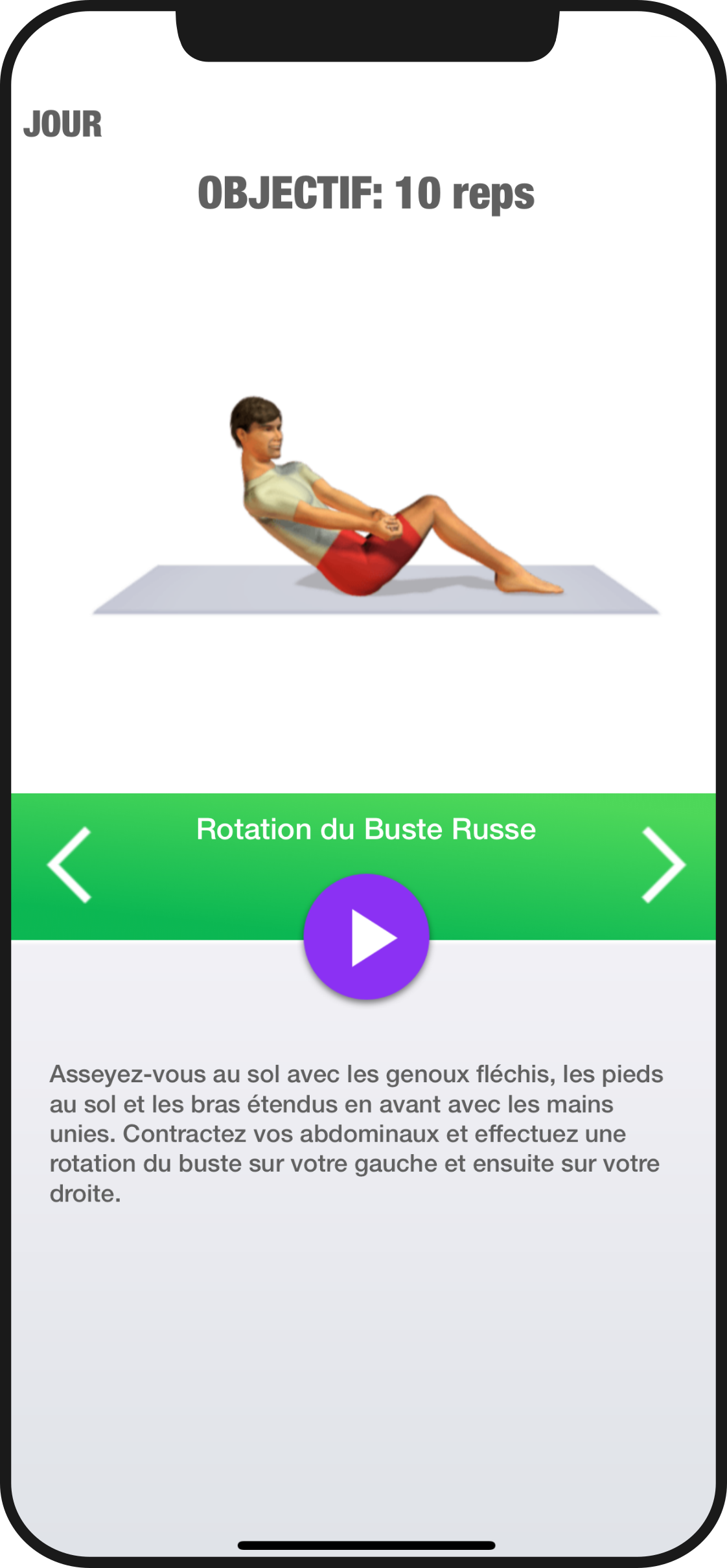Go to the previous exercise with left arrow
Screen dimensions: 727x1568
point(69,865)
